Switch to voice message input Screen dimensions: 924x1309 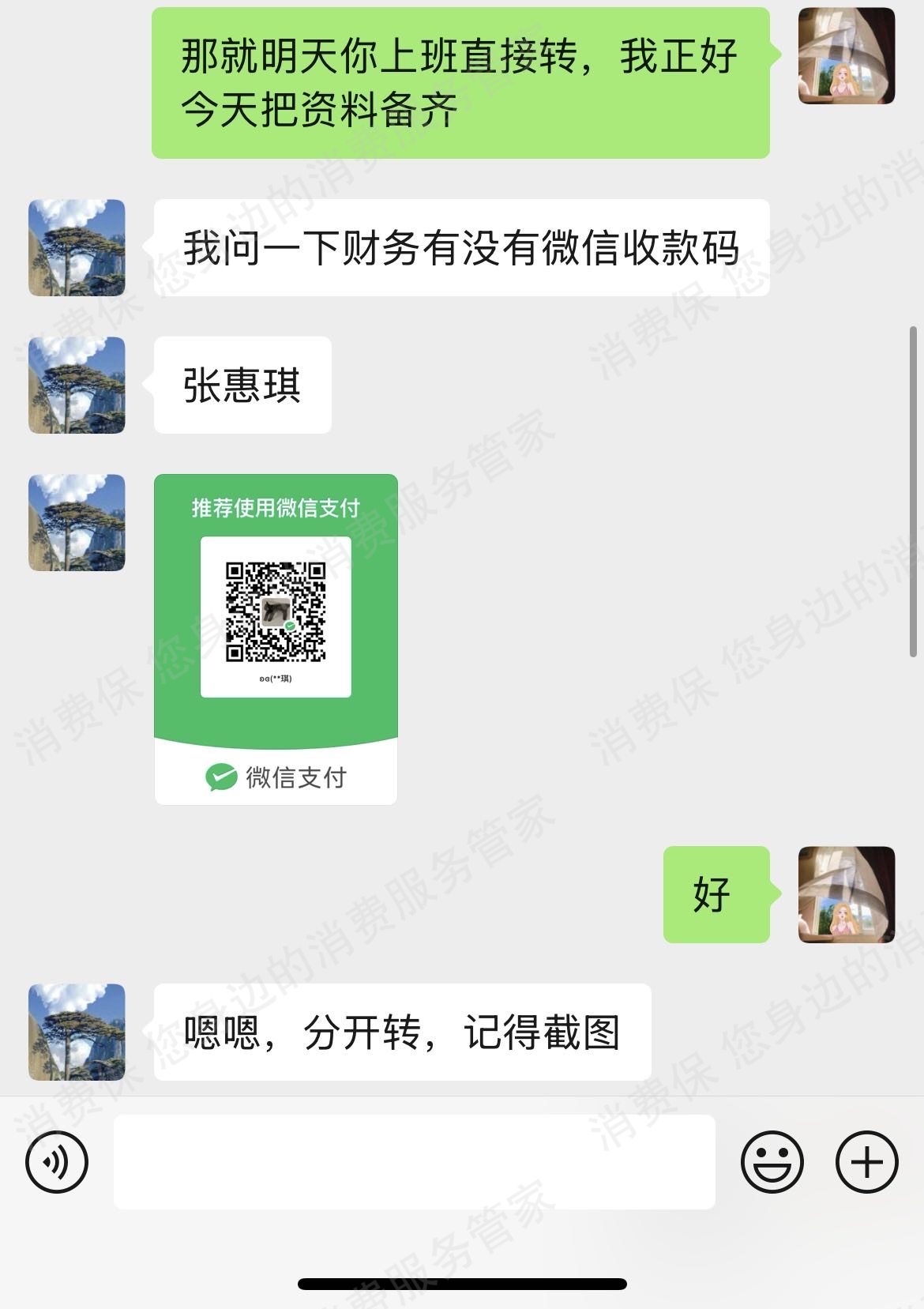(x=56, y=1162)
